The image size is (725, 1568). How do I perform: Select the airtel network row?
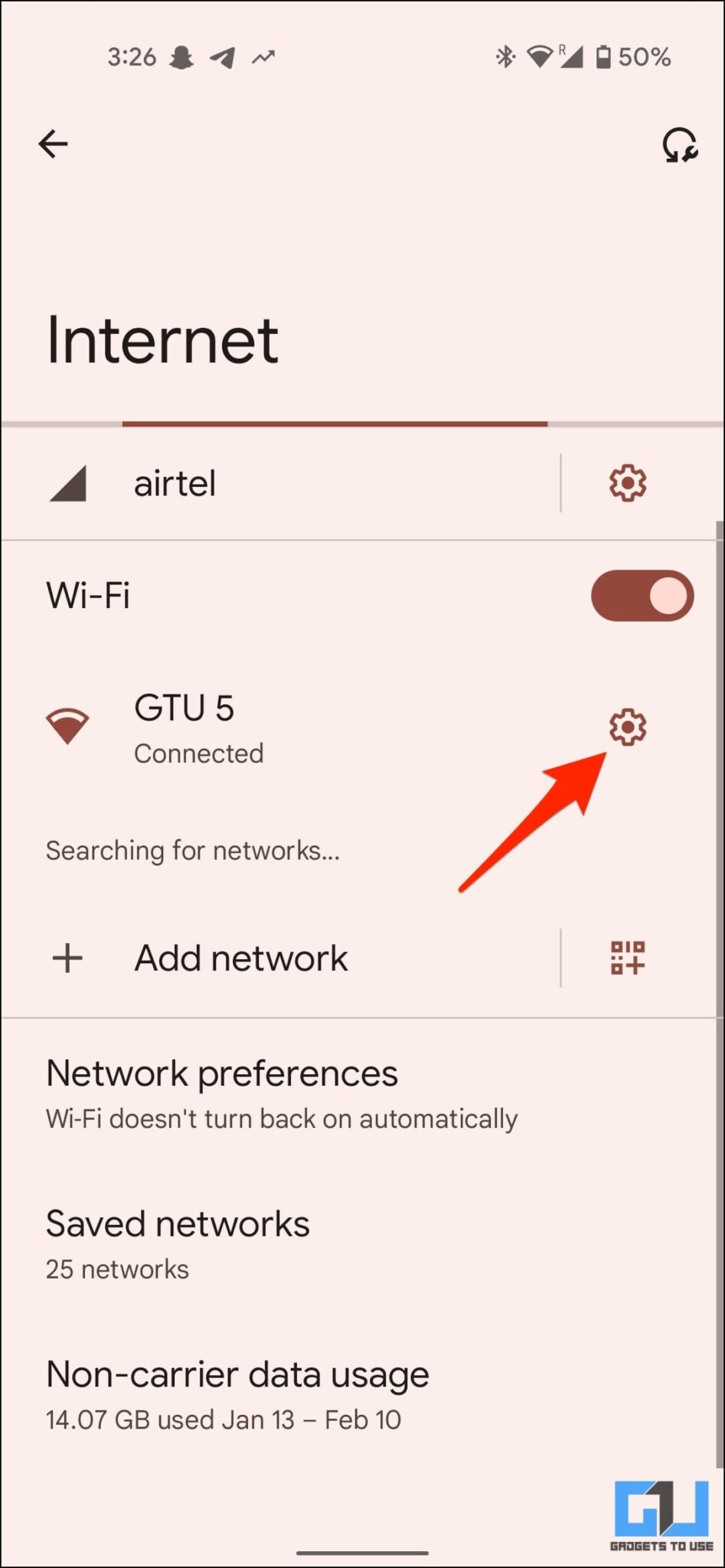[230, 483]
